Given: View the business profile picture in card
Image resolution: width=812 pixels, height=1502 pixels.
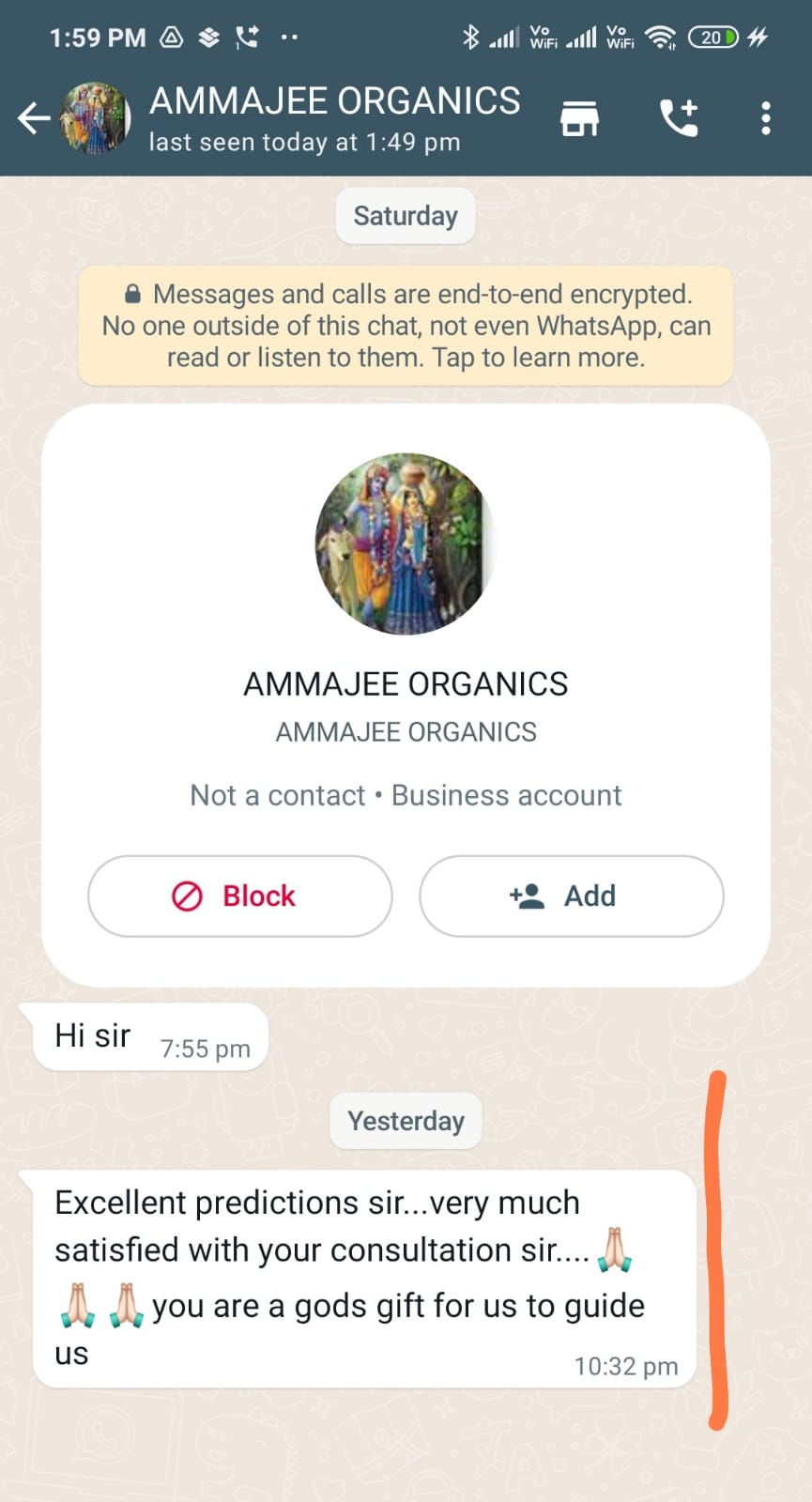Looking at the screenshot, I should coord(405,544).
